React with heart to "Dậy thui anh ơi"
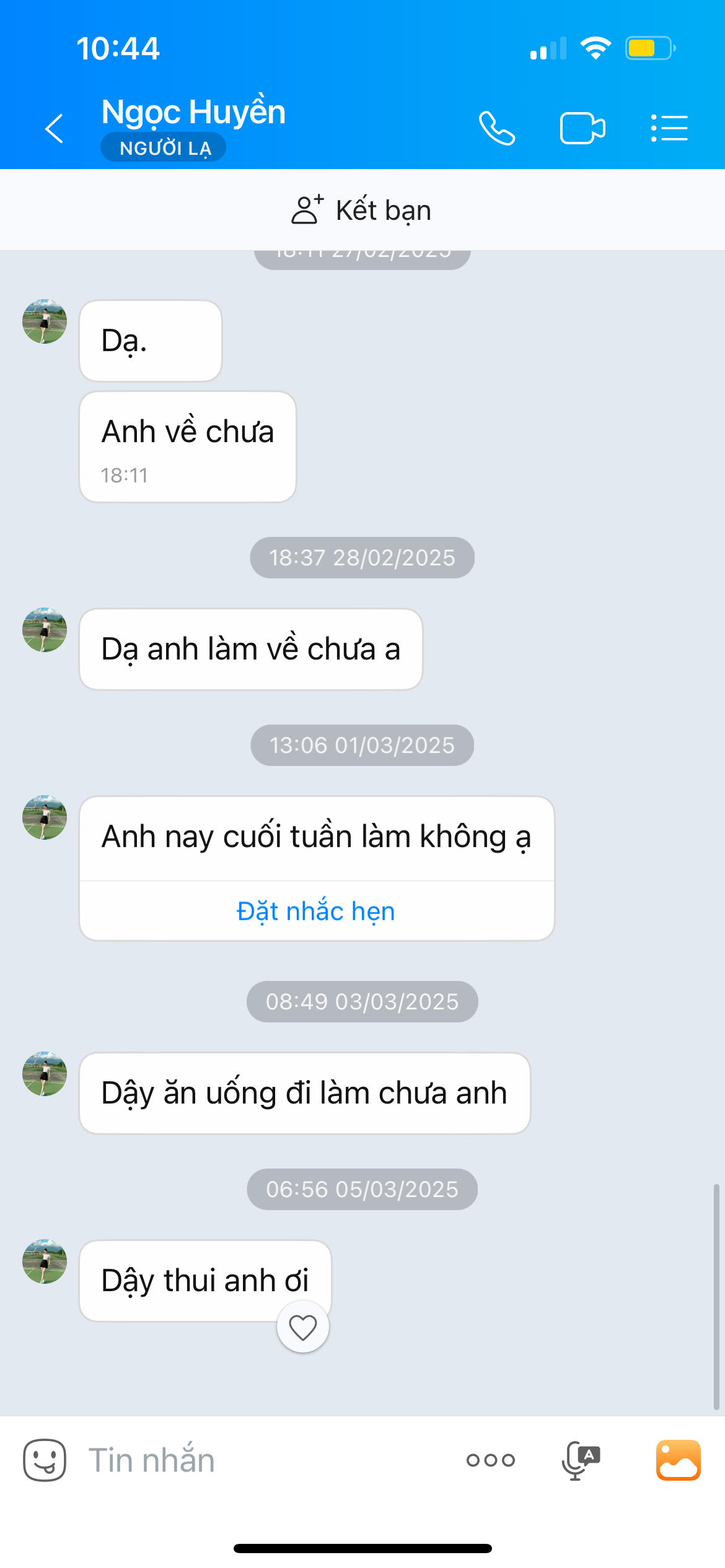Screen dimensions: 725x1568 click(303, 1327)
